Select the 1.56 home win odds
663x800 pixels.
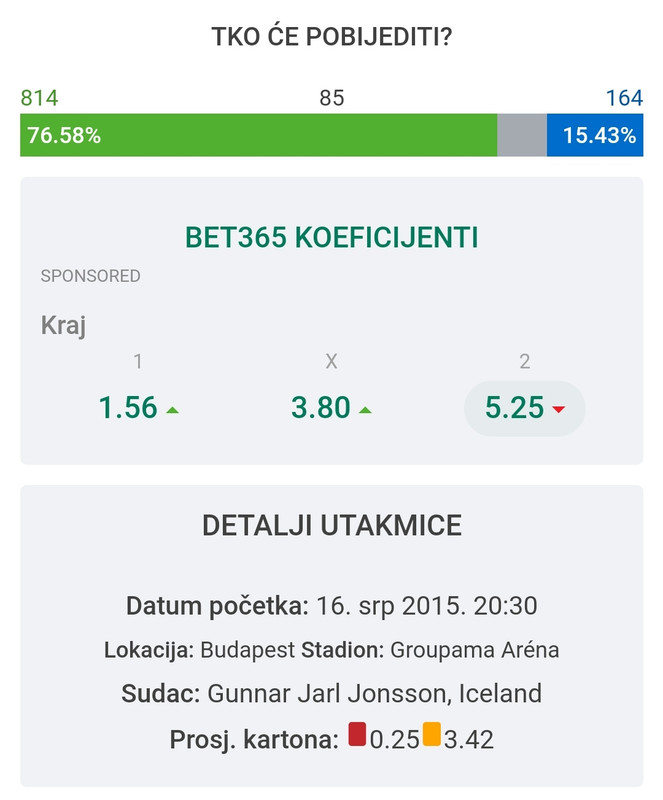138,408
